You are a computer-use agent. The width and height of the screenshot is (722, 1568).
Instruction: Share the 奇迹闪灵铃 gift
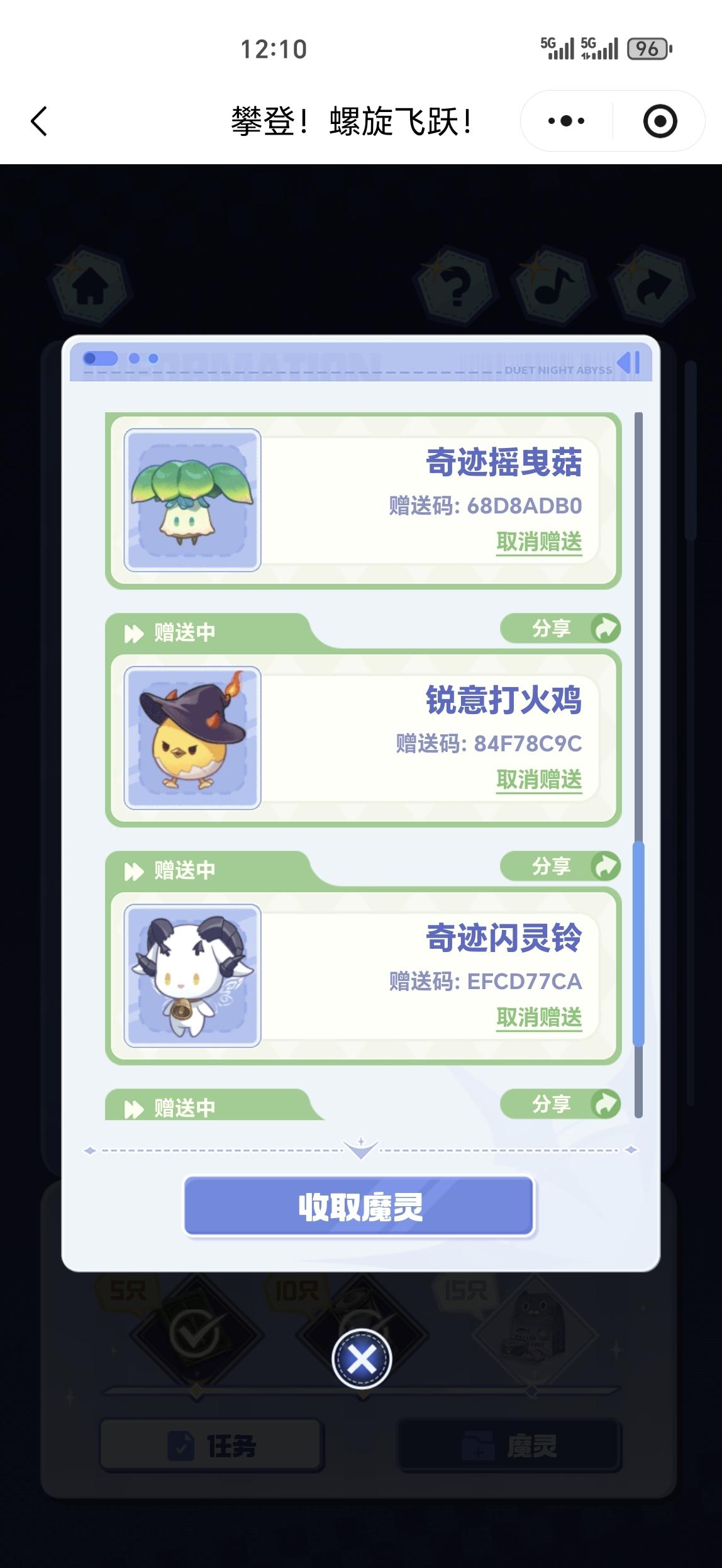pos(560,866)
